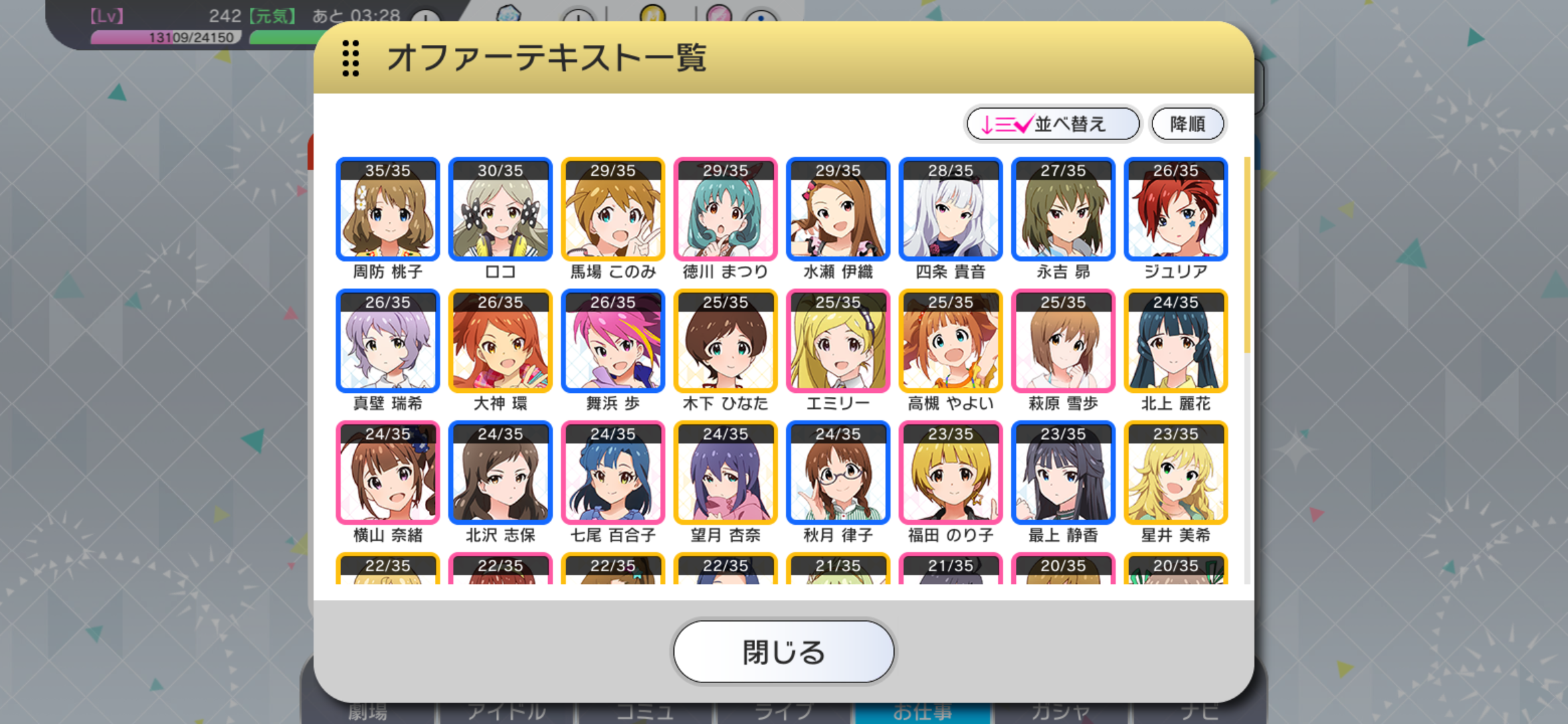Open 四条 貴音 offer texts

click(x=951, y=210)
